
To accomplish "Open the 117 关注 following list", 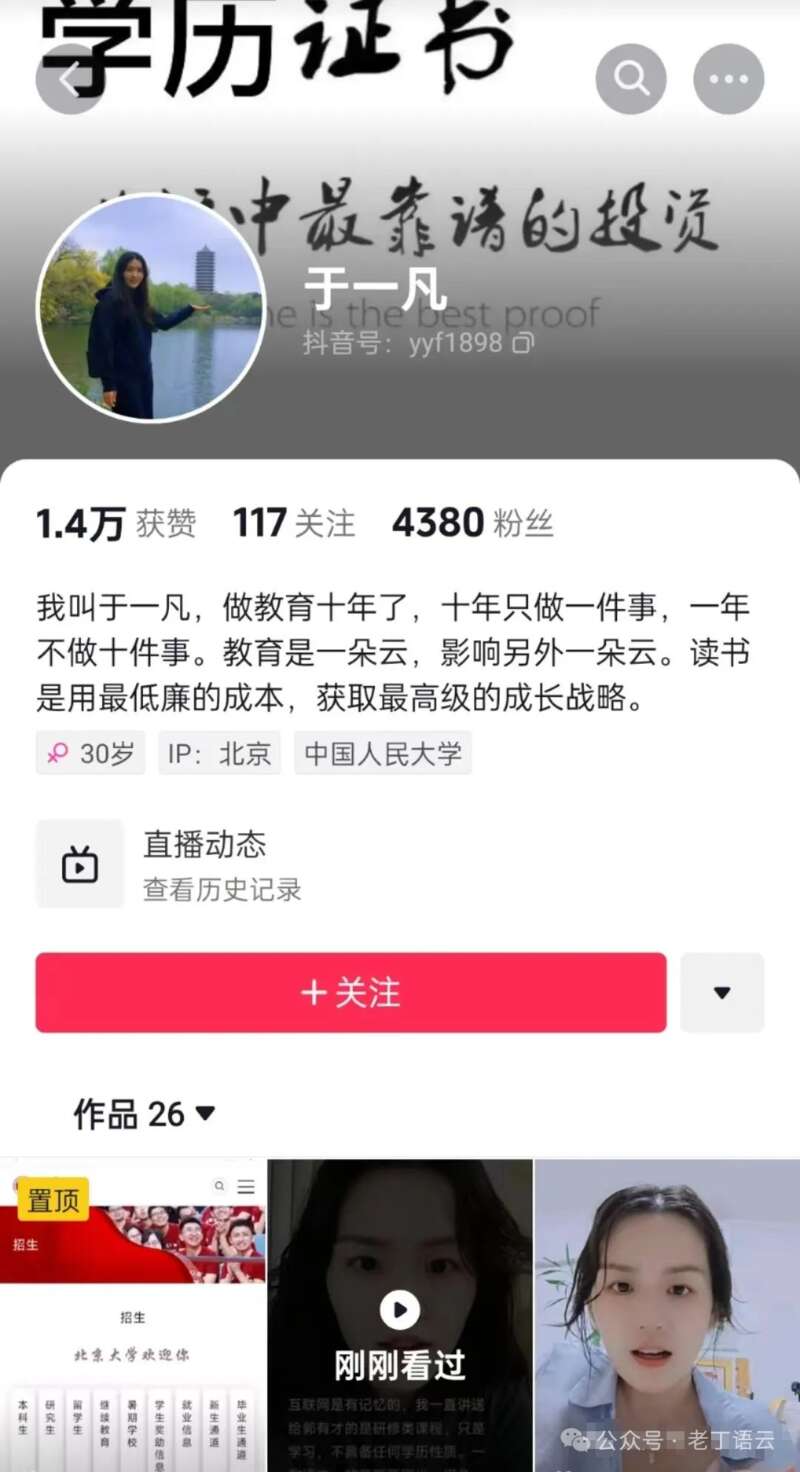I will click(293, 523).
